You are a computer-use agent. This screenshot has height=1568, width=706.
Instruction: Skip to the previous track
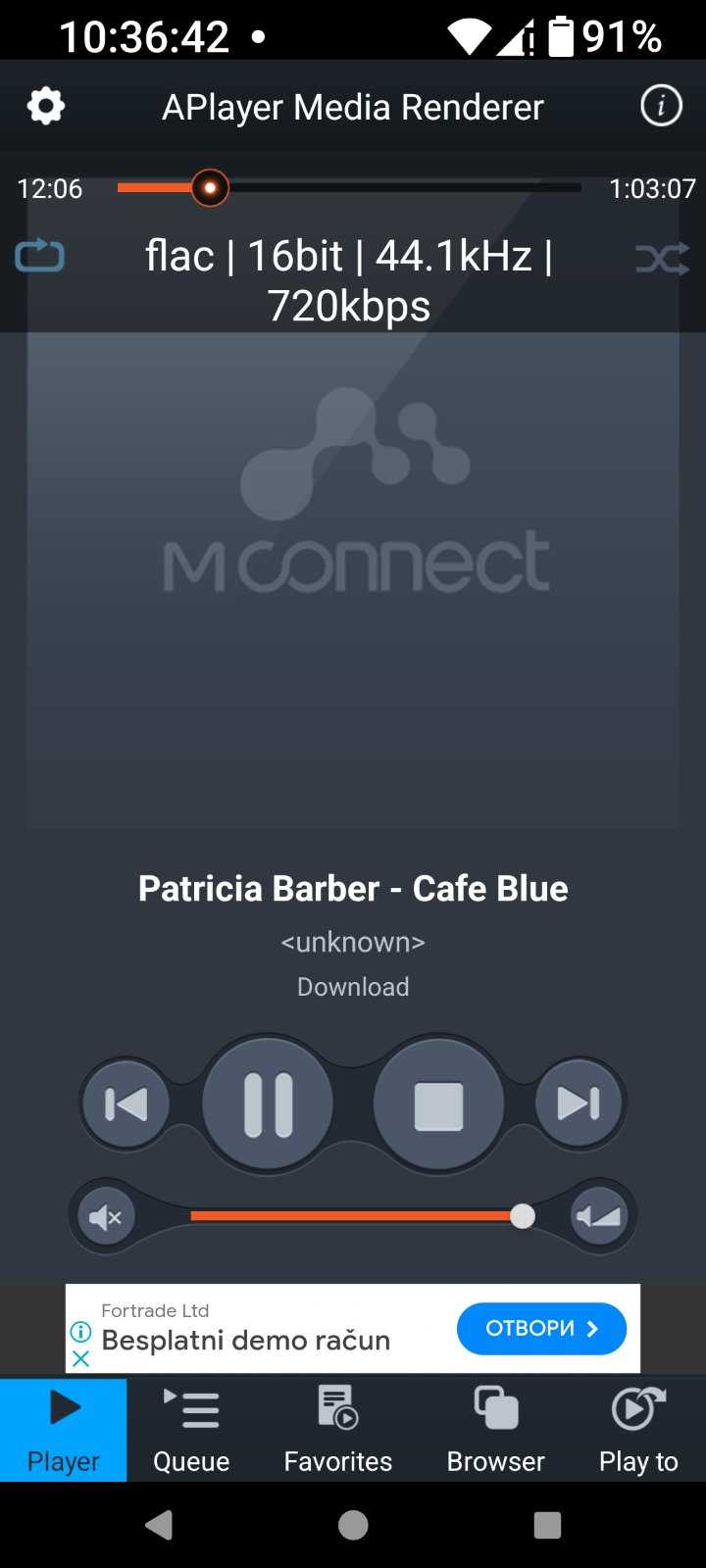(x=126, y=1103)
